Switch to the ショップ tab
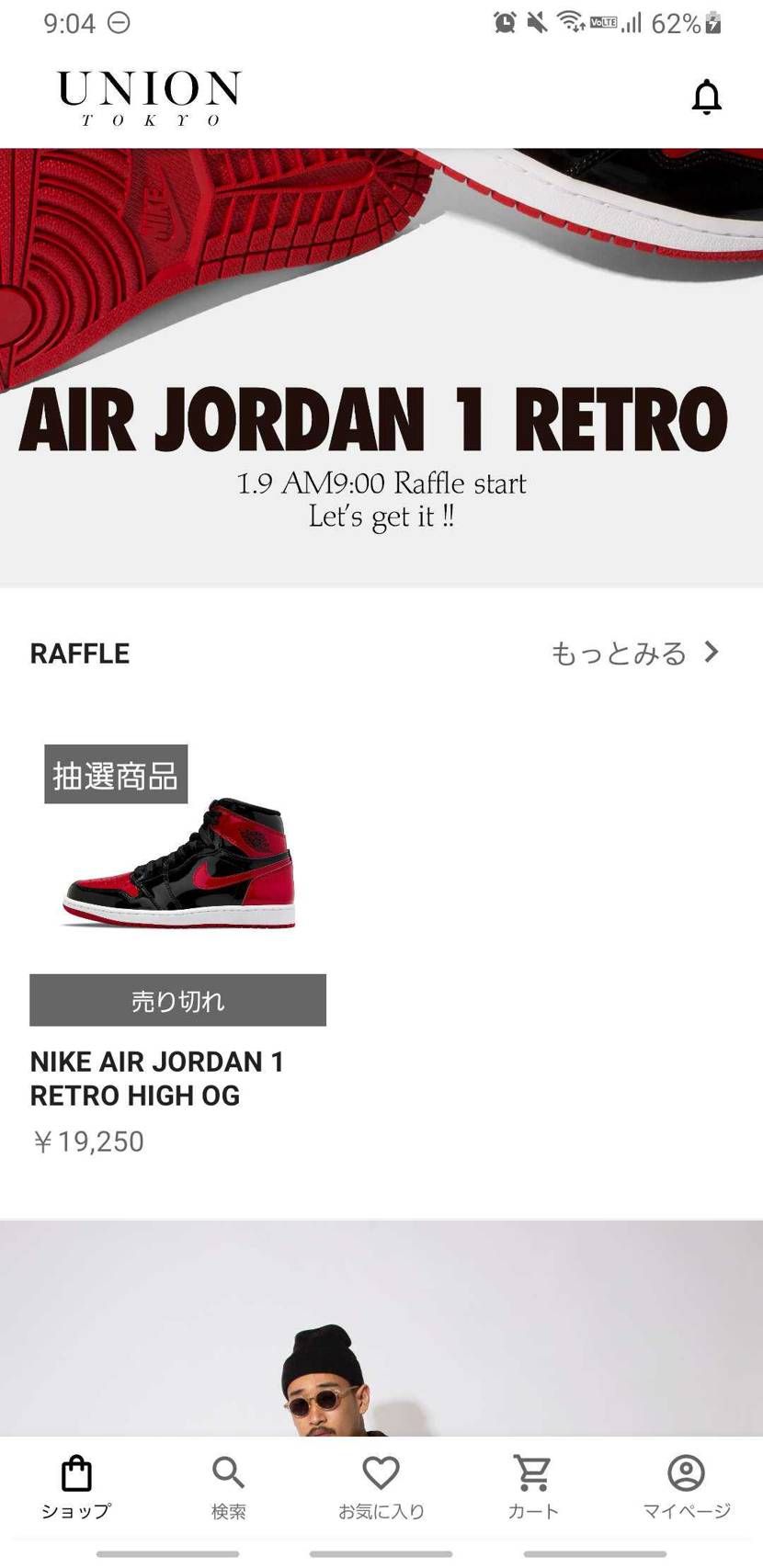 click(x=76, y=1486)
